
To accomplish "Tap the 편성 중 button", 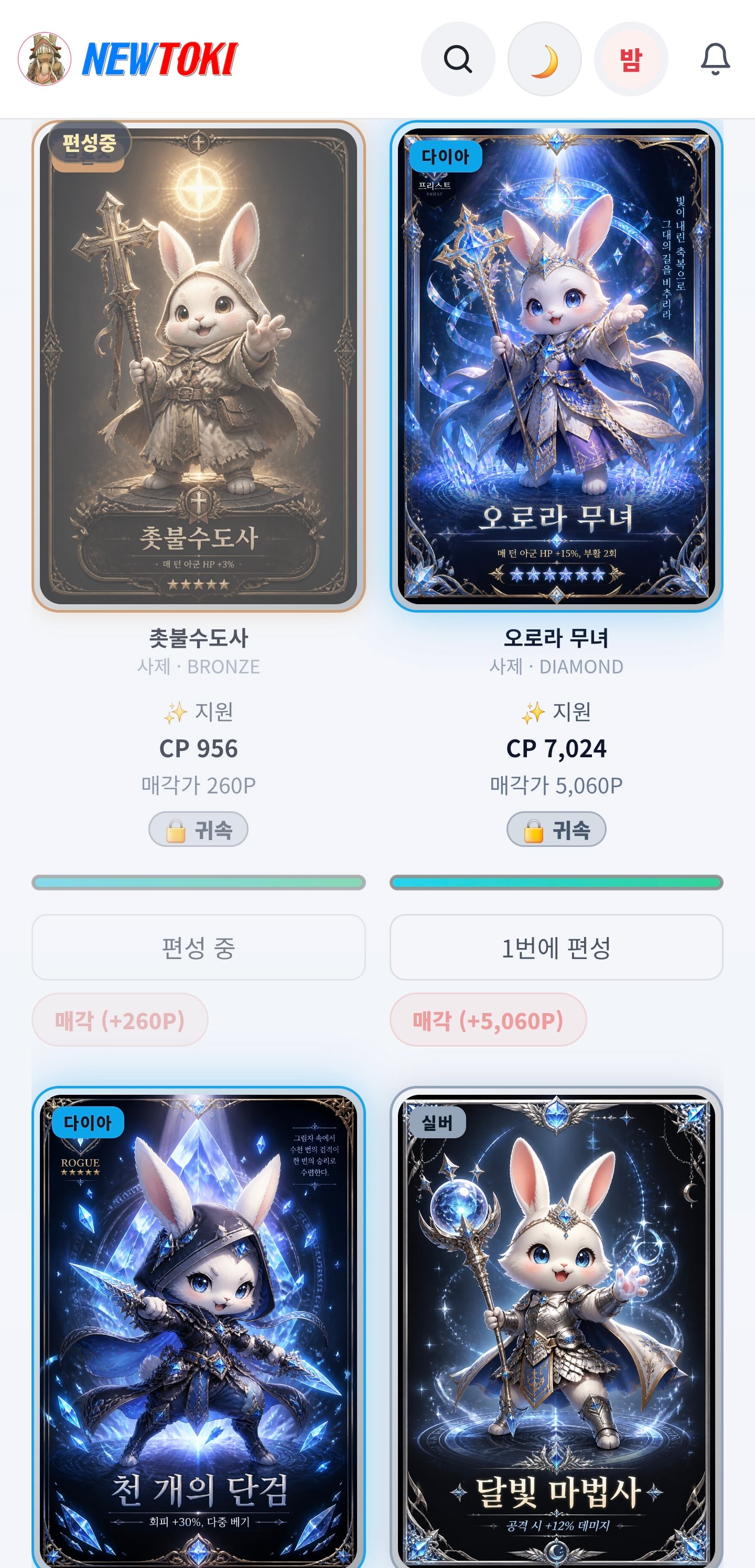I will [199, 947].
